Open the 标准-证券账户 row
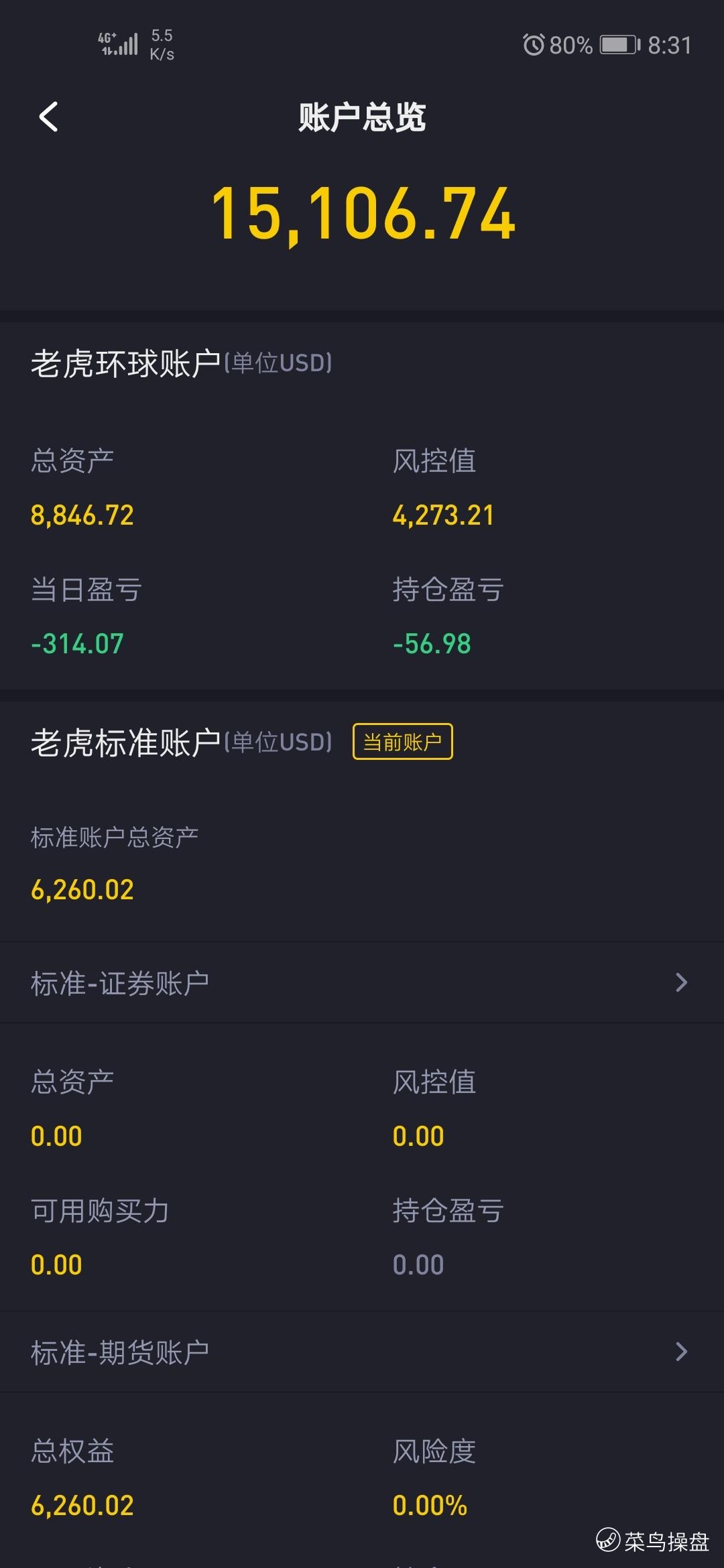The width and height of the screenshot is (724, 1568). (362, 982)
